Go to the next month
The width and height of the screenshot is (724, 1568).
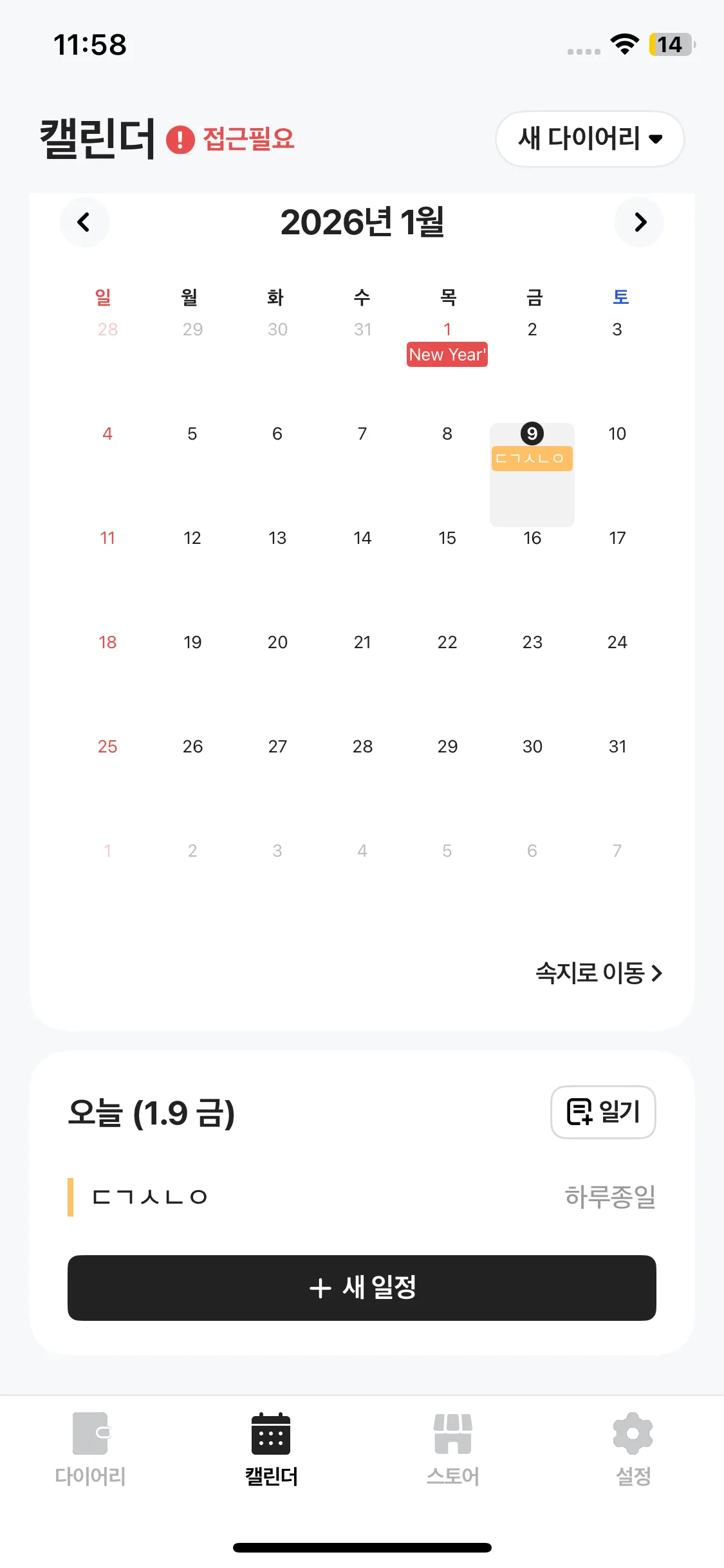pyautogui.click(x=639, y=223)
